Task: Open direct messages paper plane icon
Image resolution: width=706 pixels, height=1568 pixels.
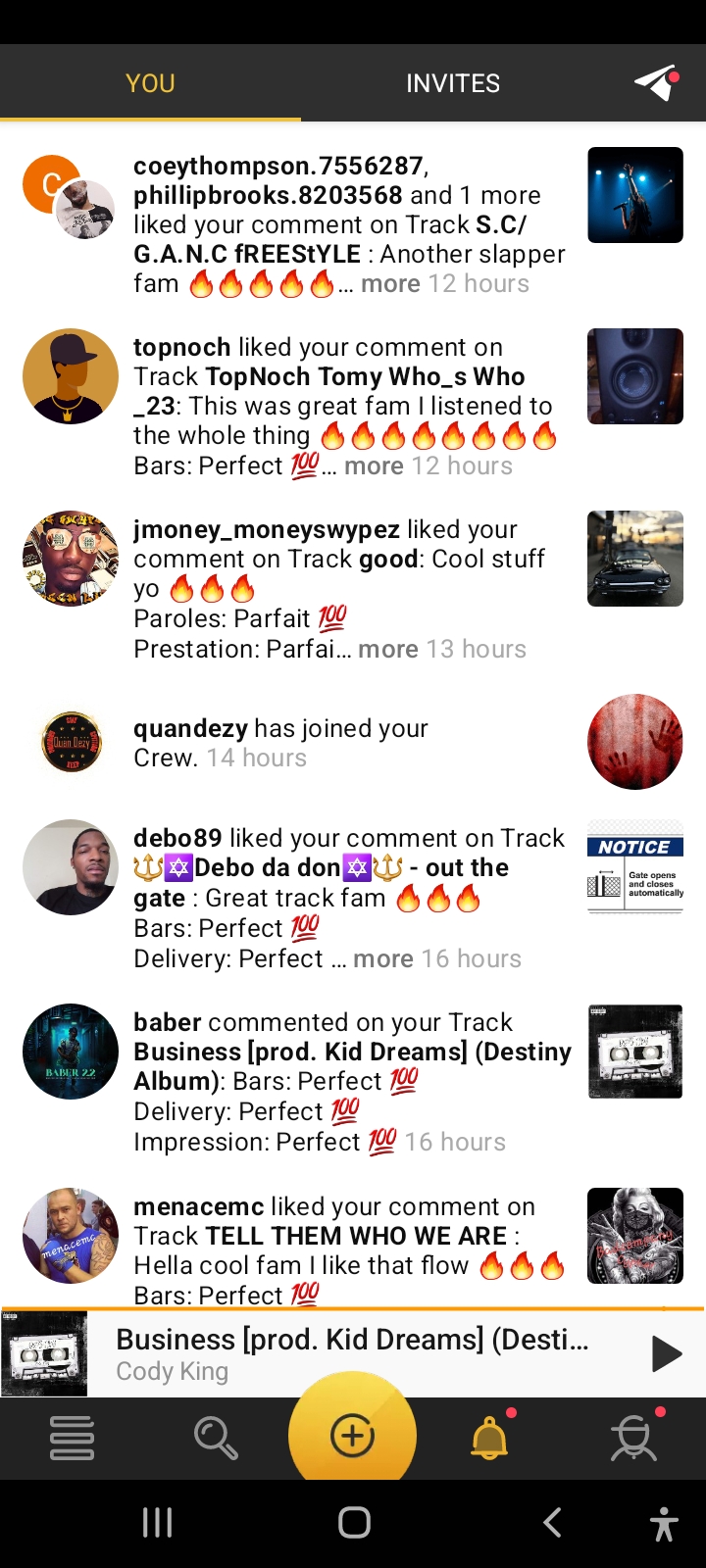Action: 655,83
